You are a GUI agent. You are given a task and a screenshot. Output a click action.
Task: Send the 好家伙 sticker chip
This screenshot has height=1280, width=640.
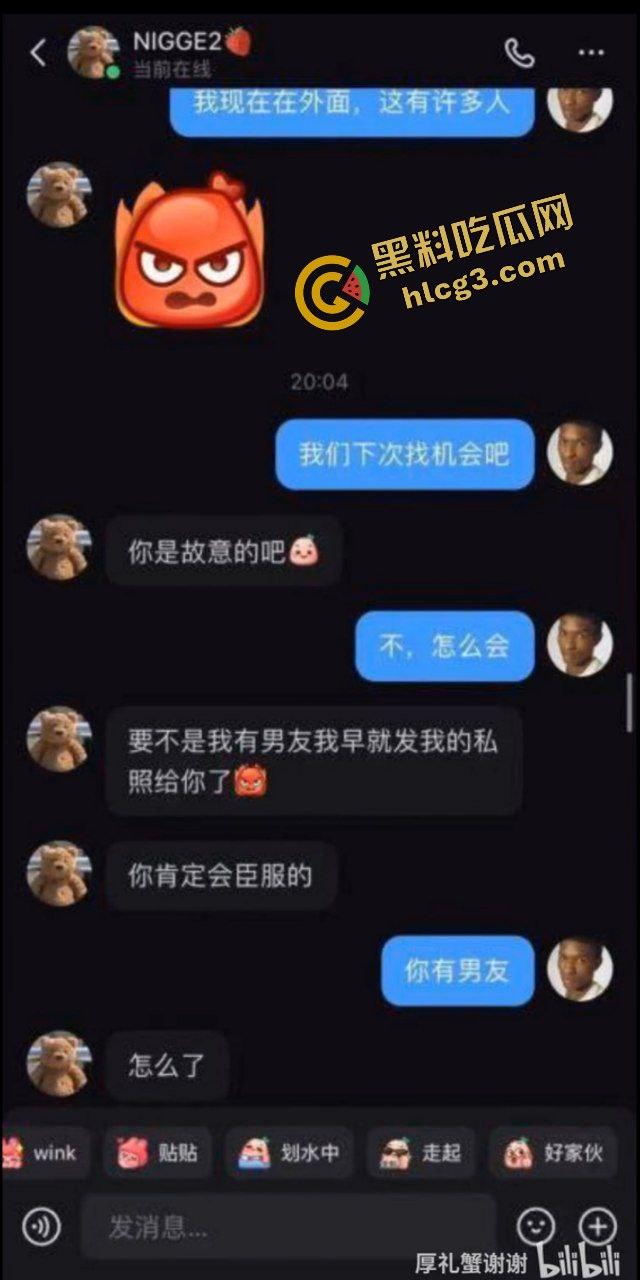point(553,1153)
